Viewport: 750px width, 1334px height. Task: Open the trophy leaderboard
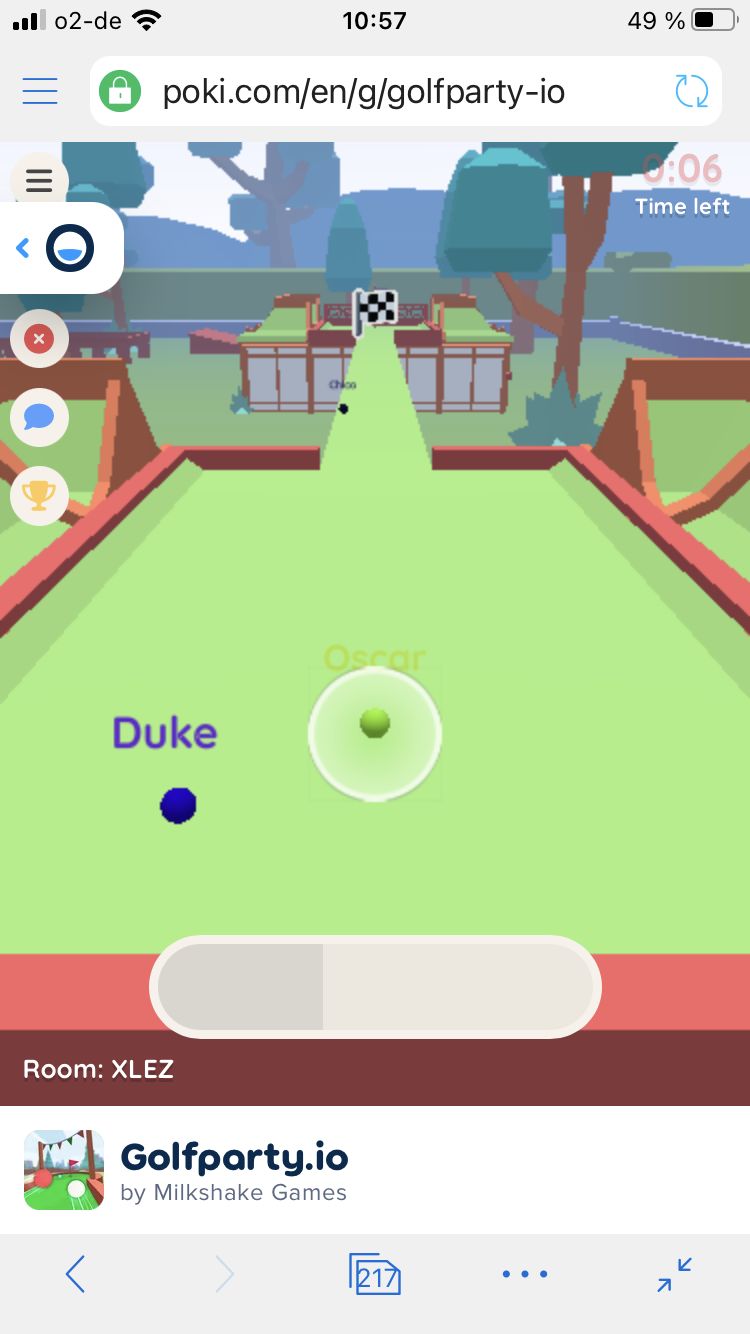pos(39,495)
